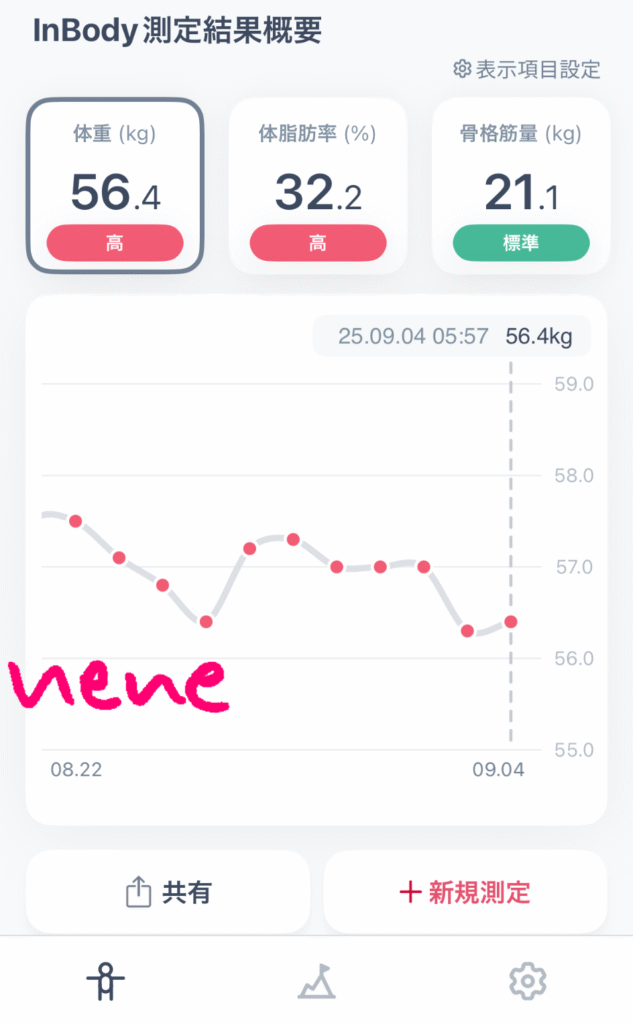Select the 09.04 data point on graph
The height and width of the screenshot is (1024, 633).
[x=511, y=622]
